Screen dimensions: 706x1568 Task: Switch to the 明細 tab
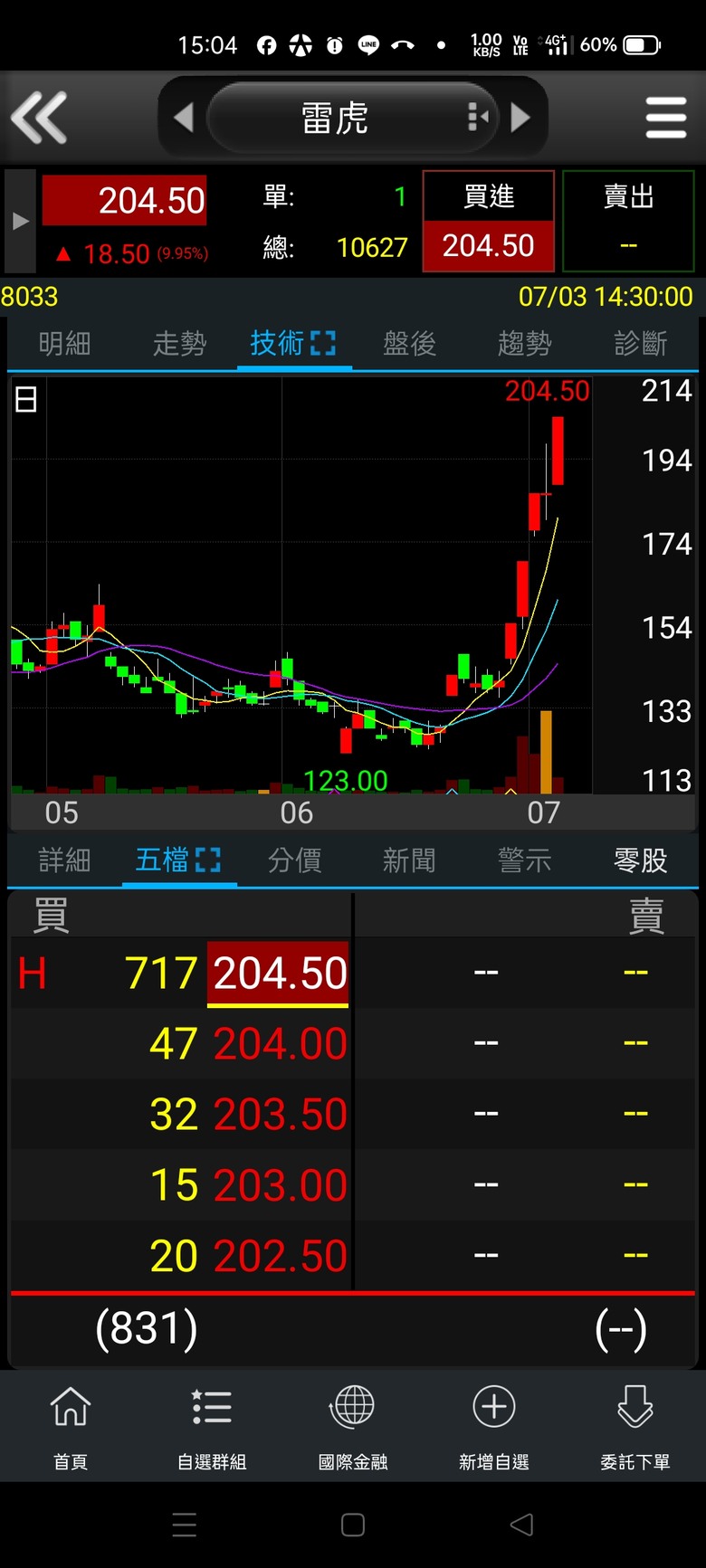point(64,344)
